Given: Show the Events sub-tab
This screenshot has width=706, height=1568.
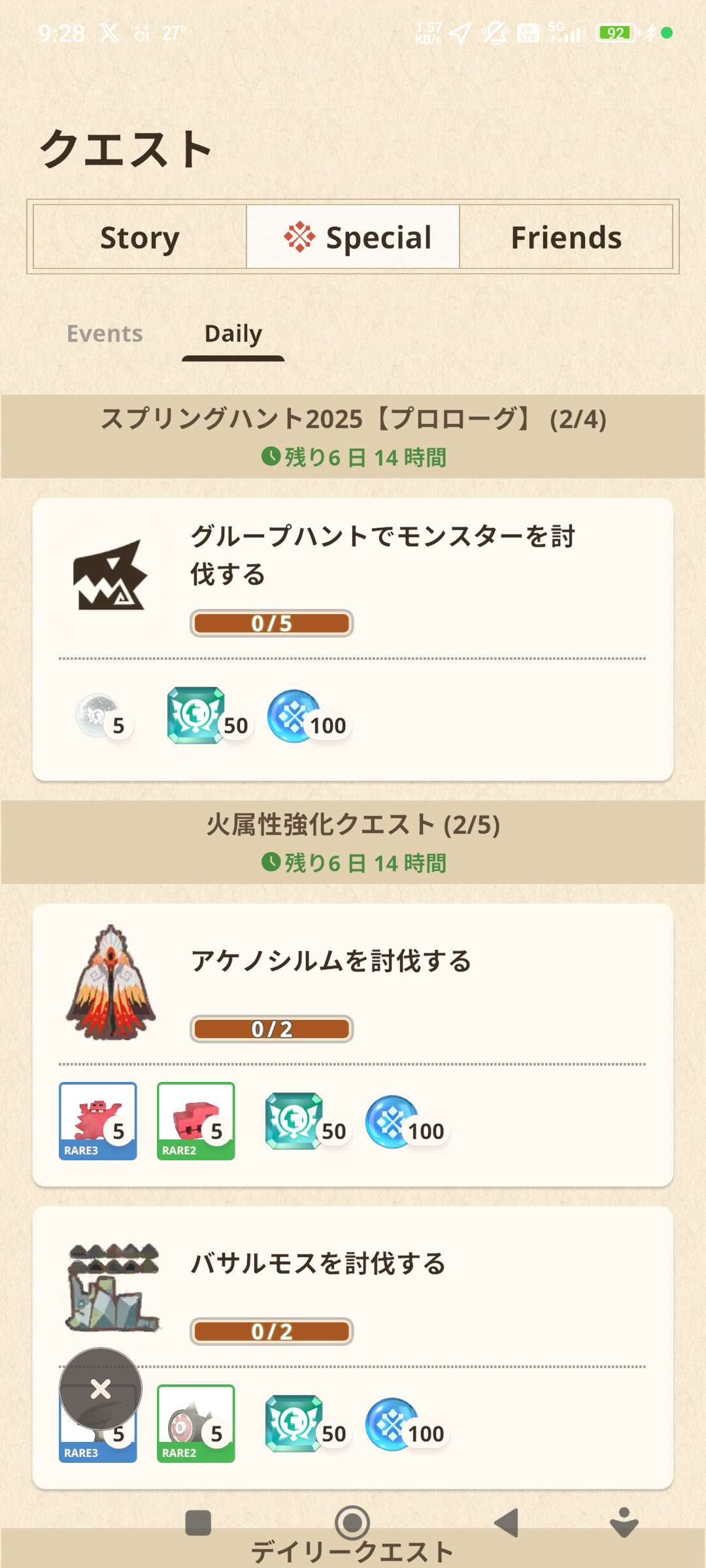Looking at the screenshot, I should click(105, 334).
